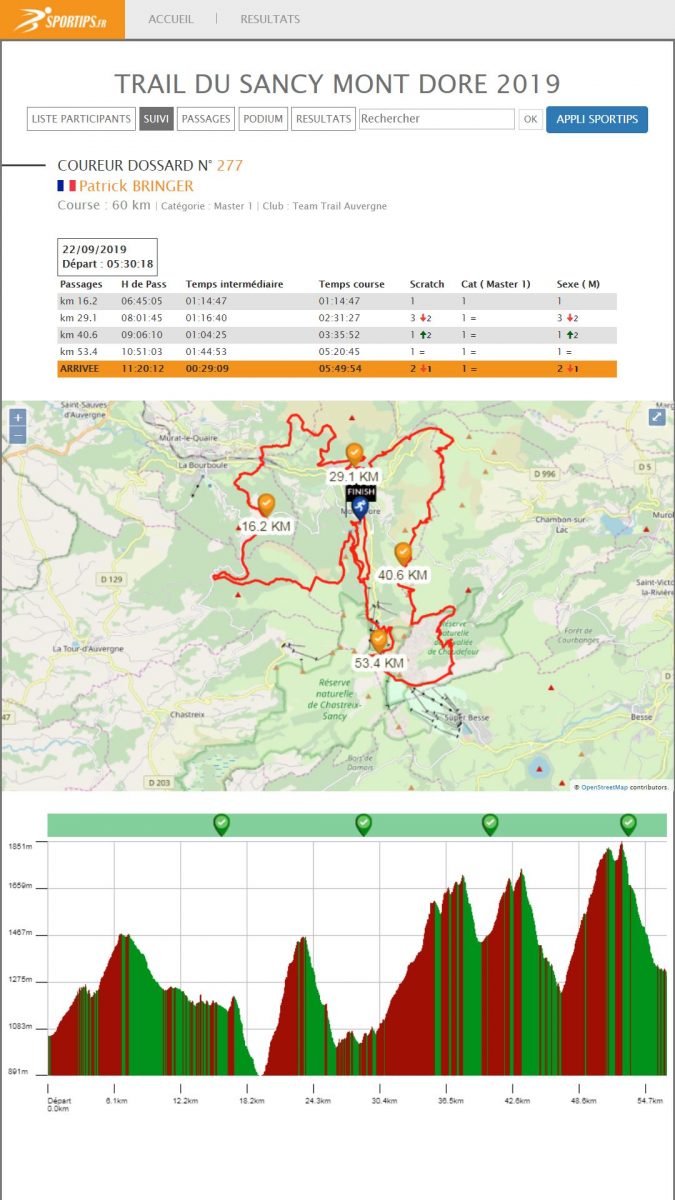675x1200 pixels.
Task: Open the ACCUEIL navigation link
Action: pos(171,19)
